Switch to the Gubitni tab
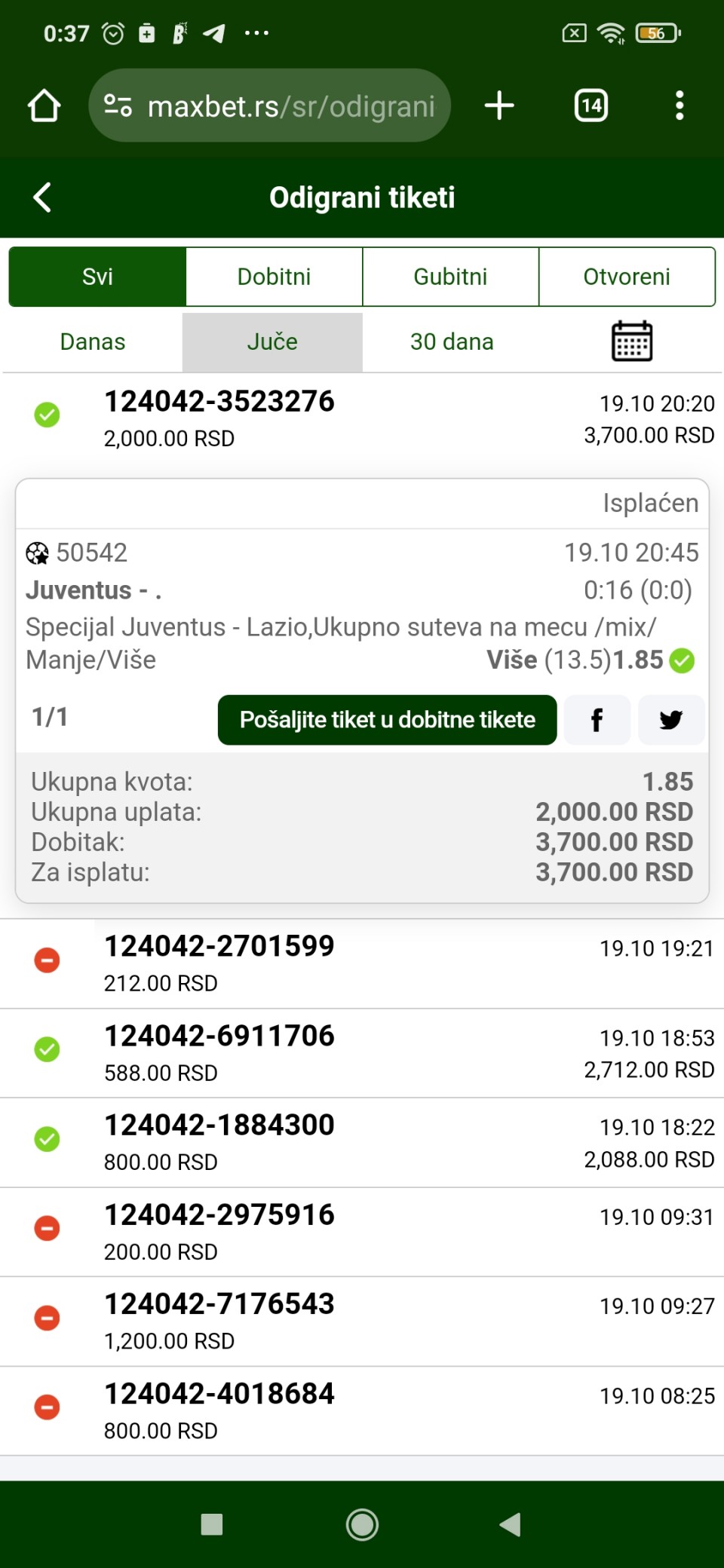Image resolution: width=724 pixels, height=1568 pixels. point(451,277)
